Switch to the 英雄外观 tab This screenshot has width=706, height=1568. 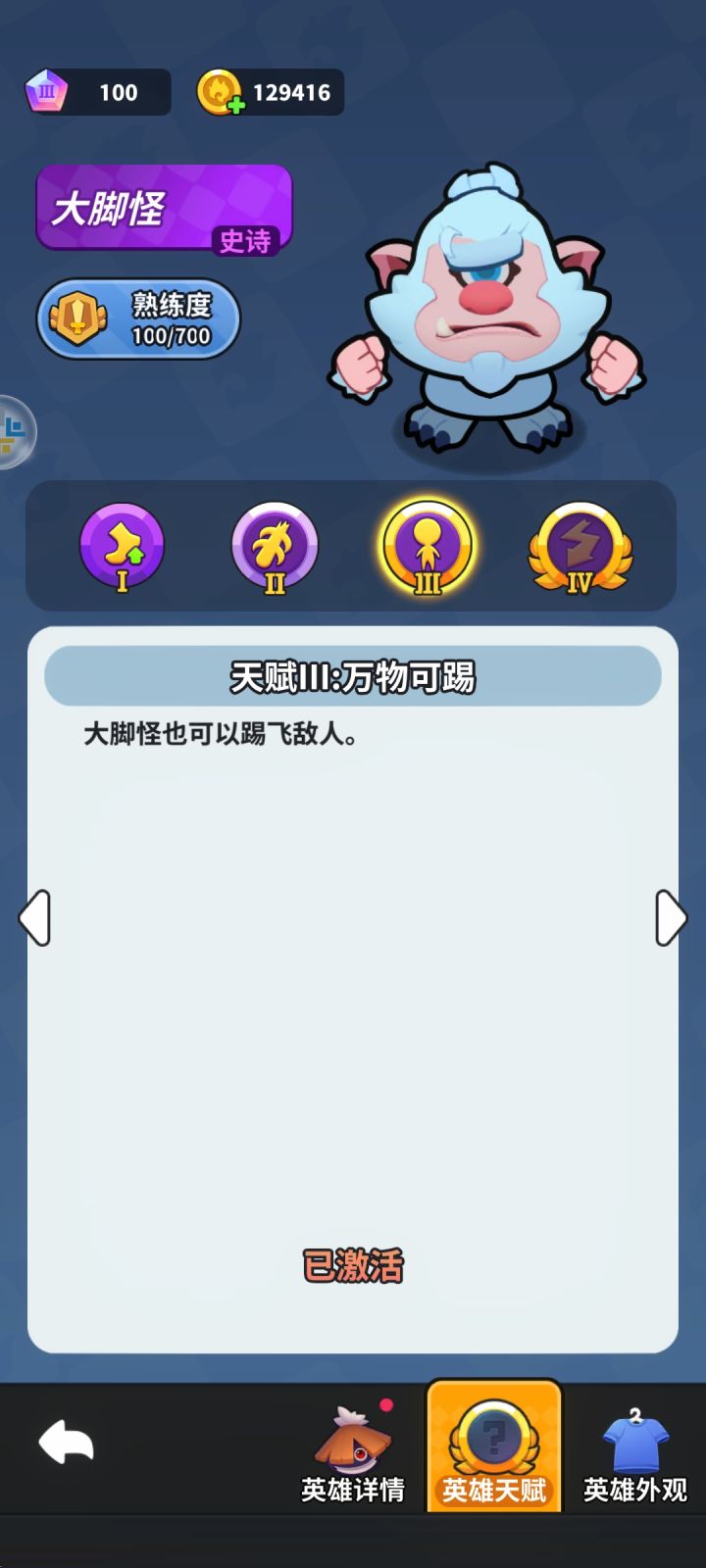click(x=631, y=1489)
